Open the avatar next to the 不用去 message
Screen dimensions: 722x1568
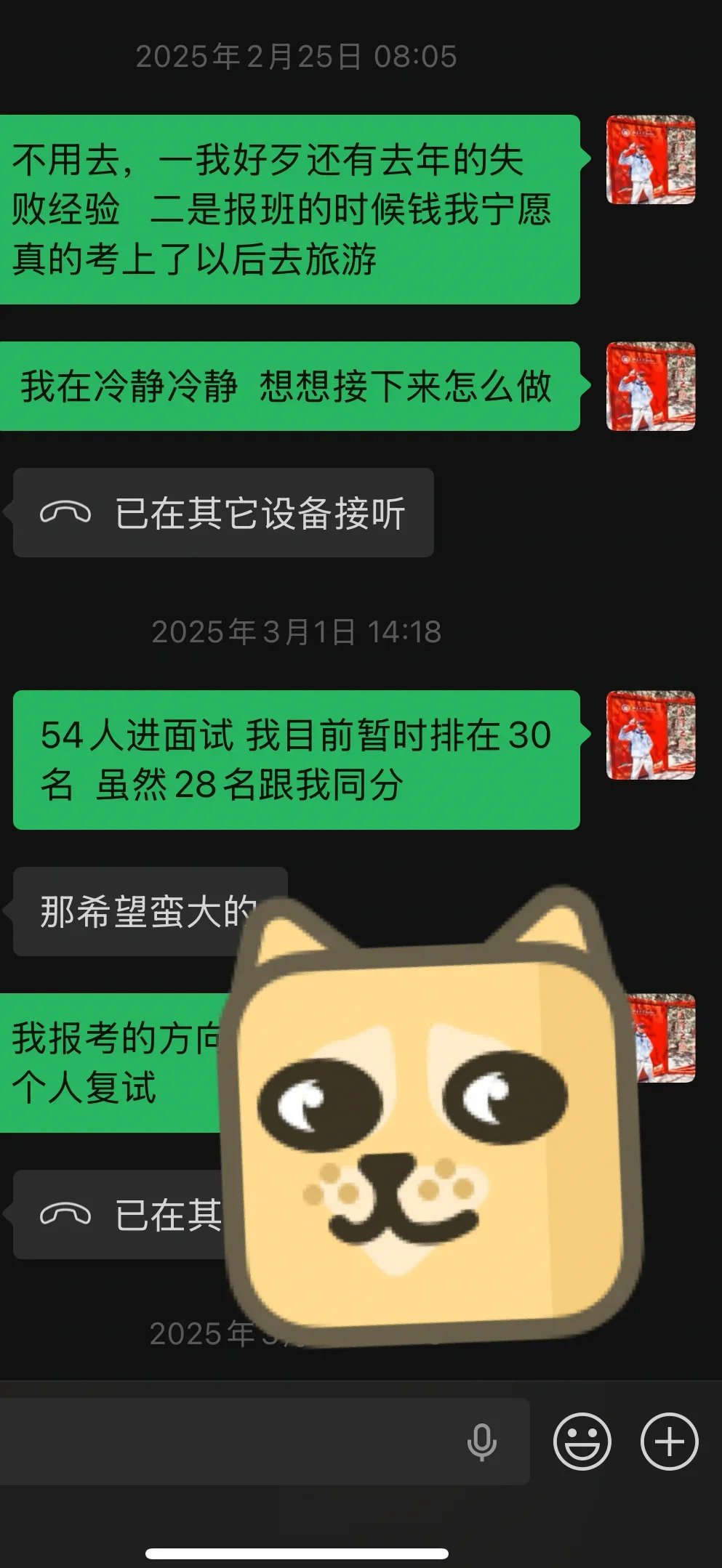651,160
